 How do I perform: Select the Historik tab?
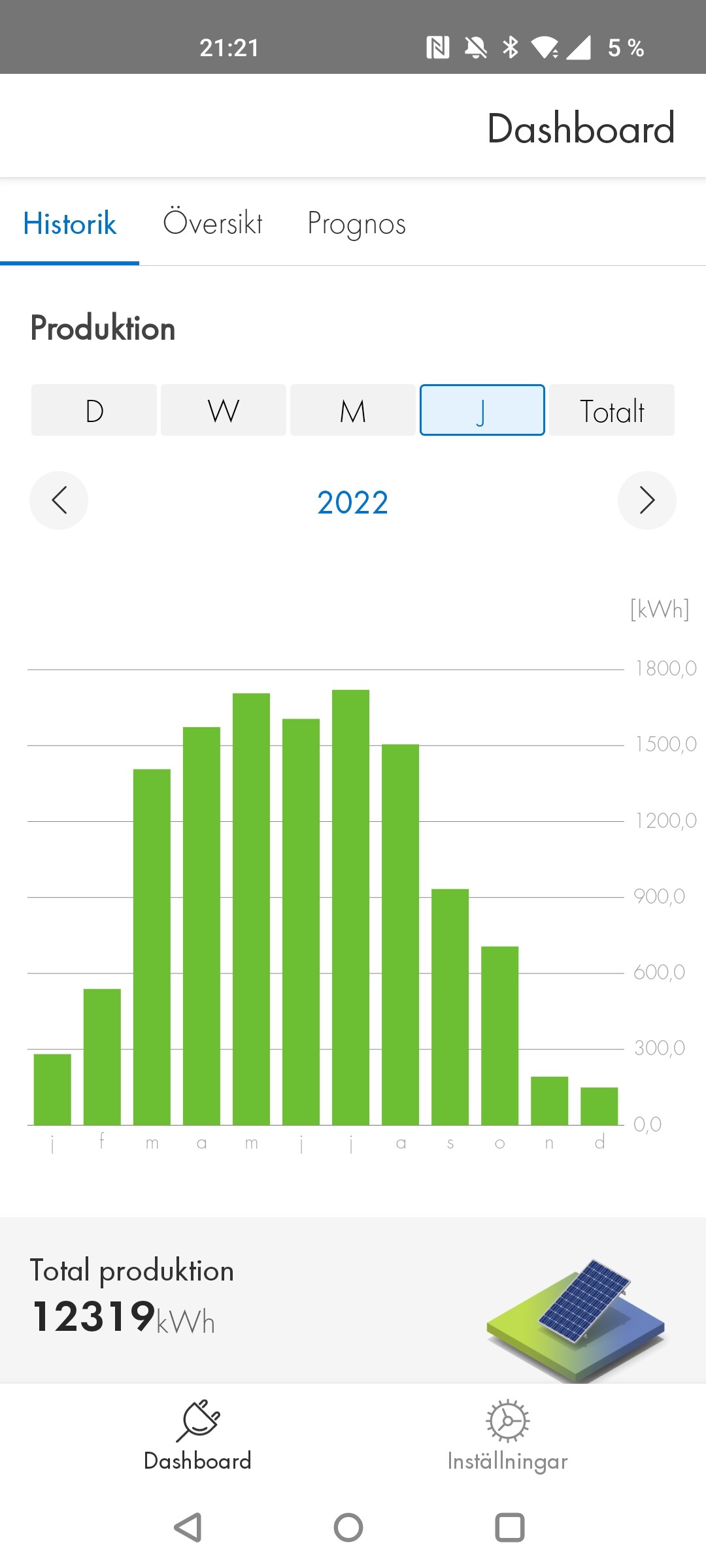tap(70, 223)
